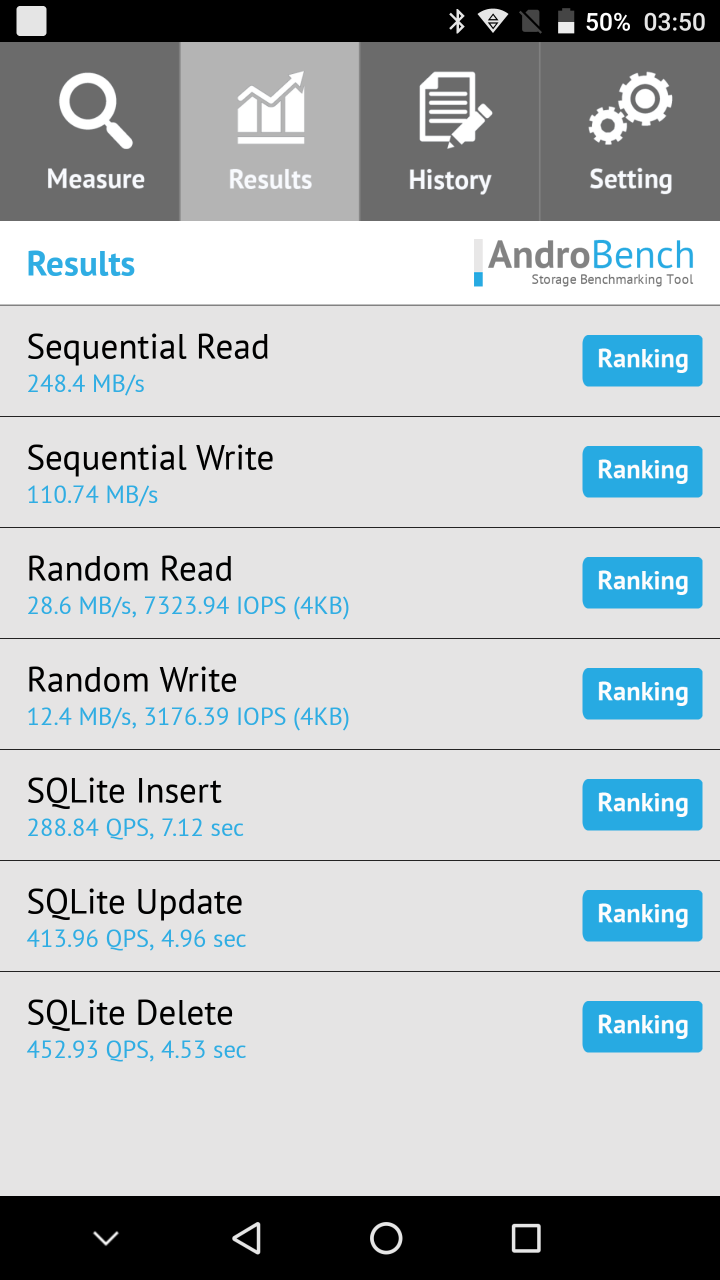
Task: Open Ranking for SQLite Delete
Action: click(x=642, y=1026)
